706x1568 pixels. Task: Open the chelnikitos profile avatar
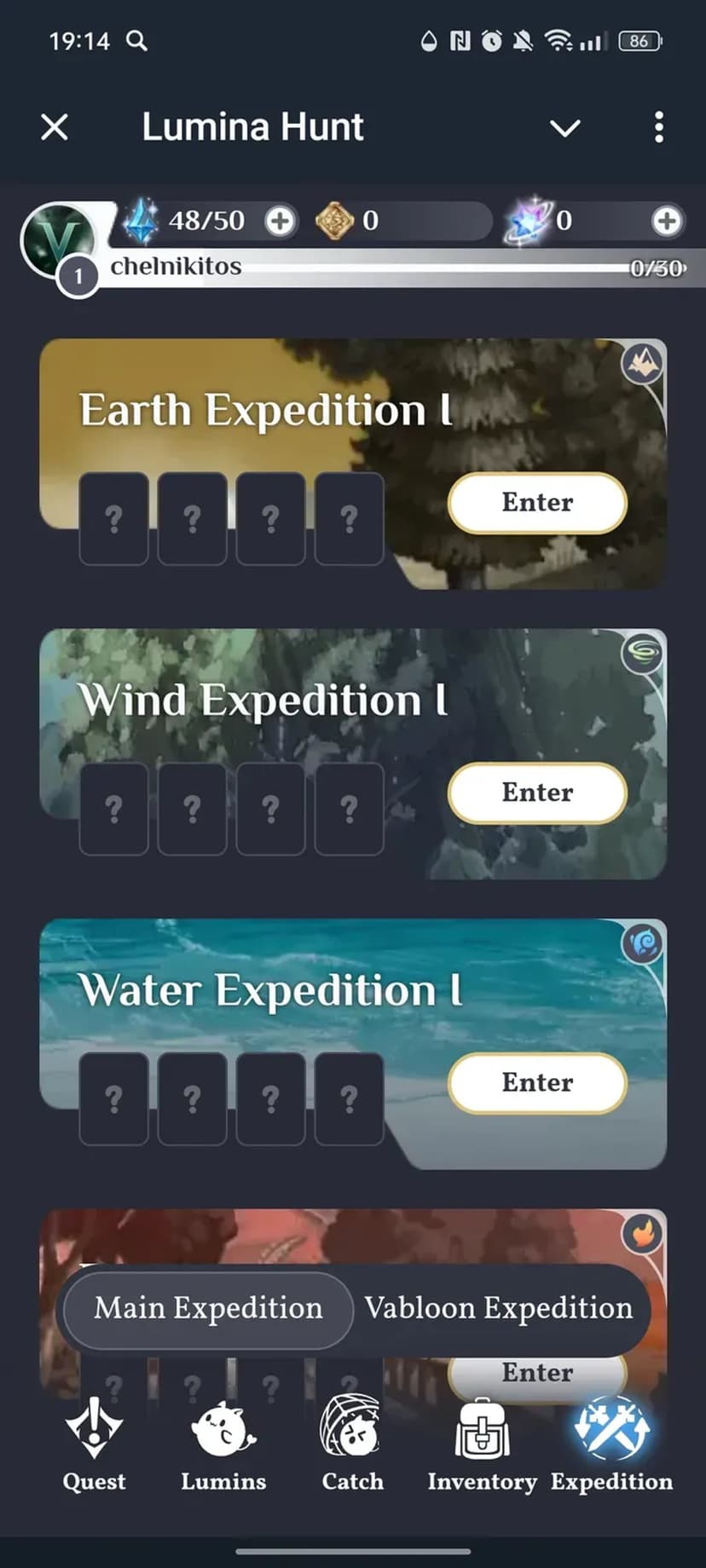pos(58,240)
